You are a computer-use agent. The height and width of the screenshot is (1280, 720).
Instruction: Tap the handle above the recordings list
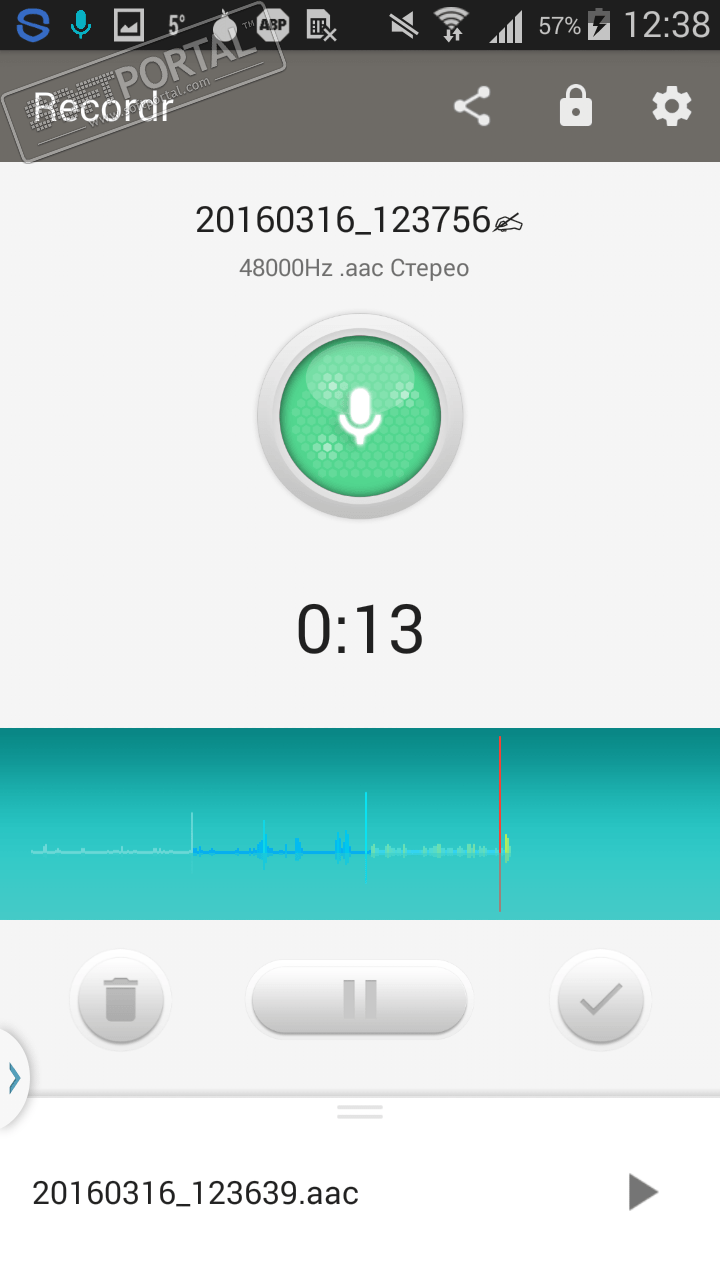(x=360, y=1111)
